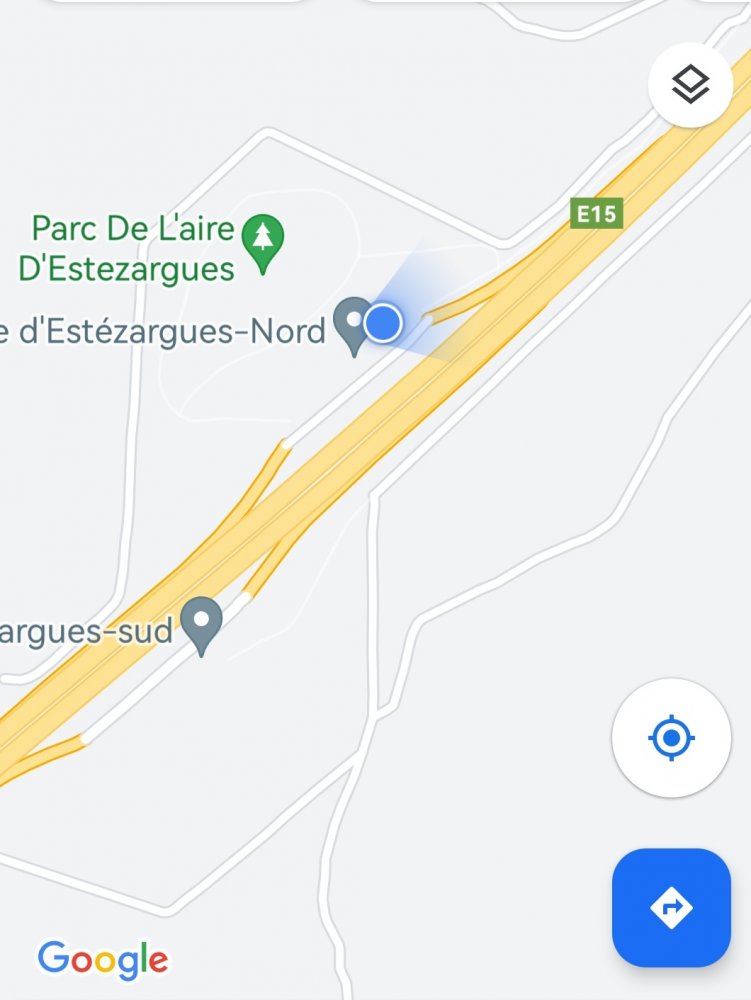Recenter map on my location

[671, 738]
